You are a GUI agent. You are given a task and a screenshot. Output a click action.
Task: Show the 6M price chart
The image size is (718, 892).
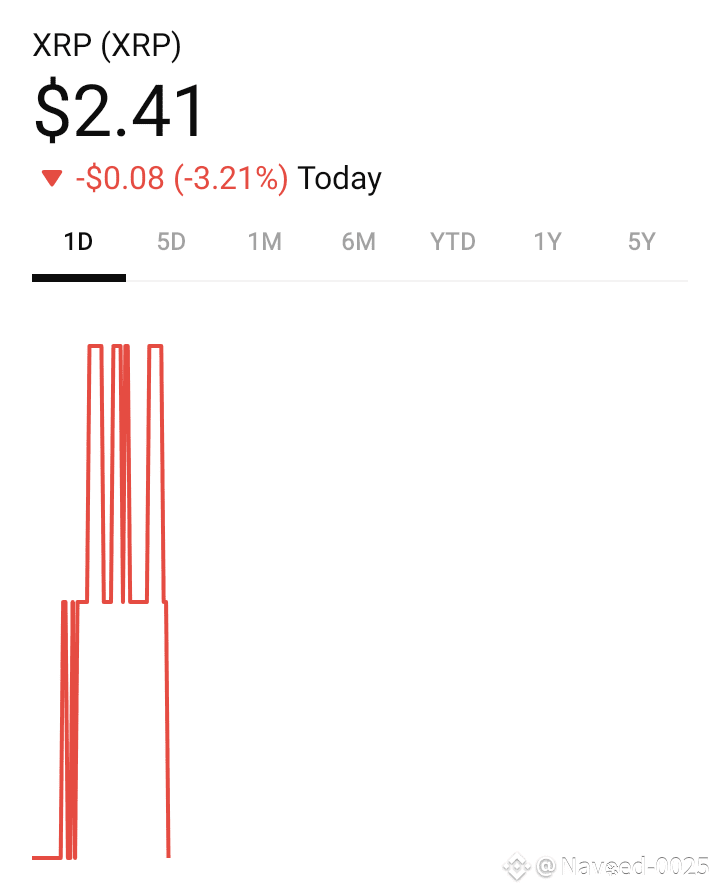tap(358, 242)
